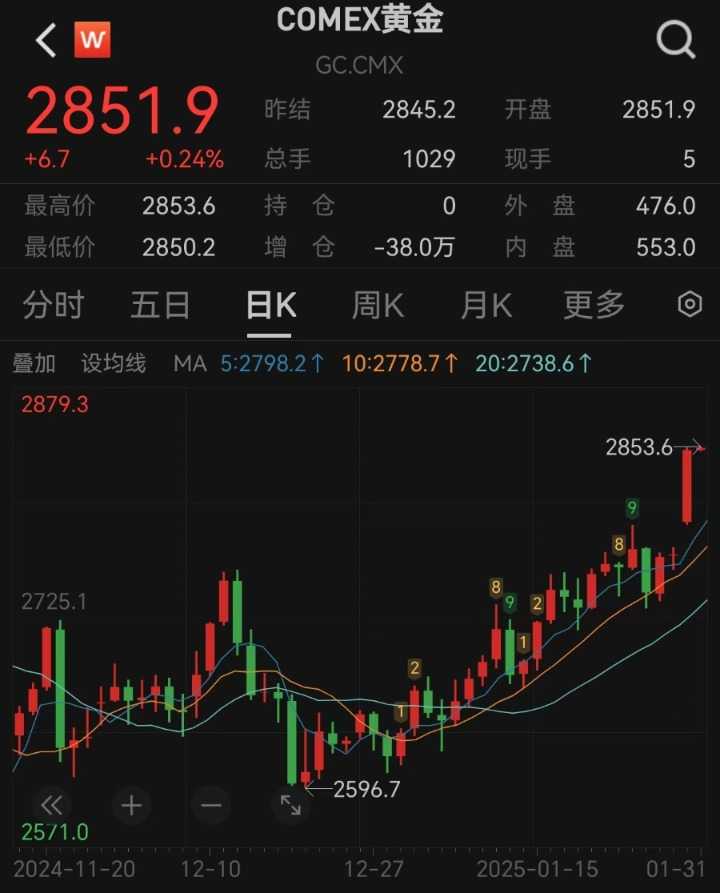Screen dimensions: 720x893
Task: Tap 叠加 to overlay another instrument
Action: [34, 364]
